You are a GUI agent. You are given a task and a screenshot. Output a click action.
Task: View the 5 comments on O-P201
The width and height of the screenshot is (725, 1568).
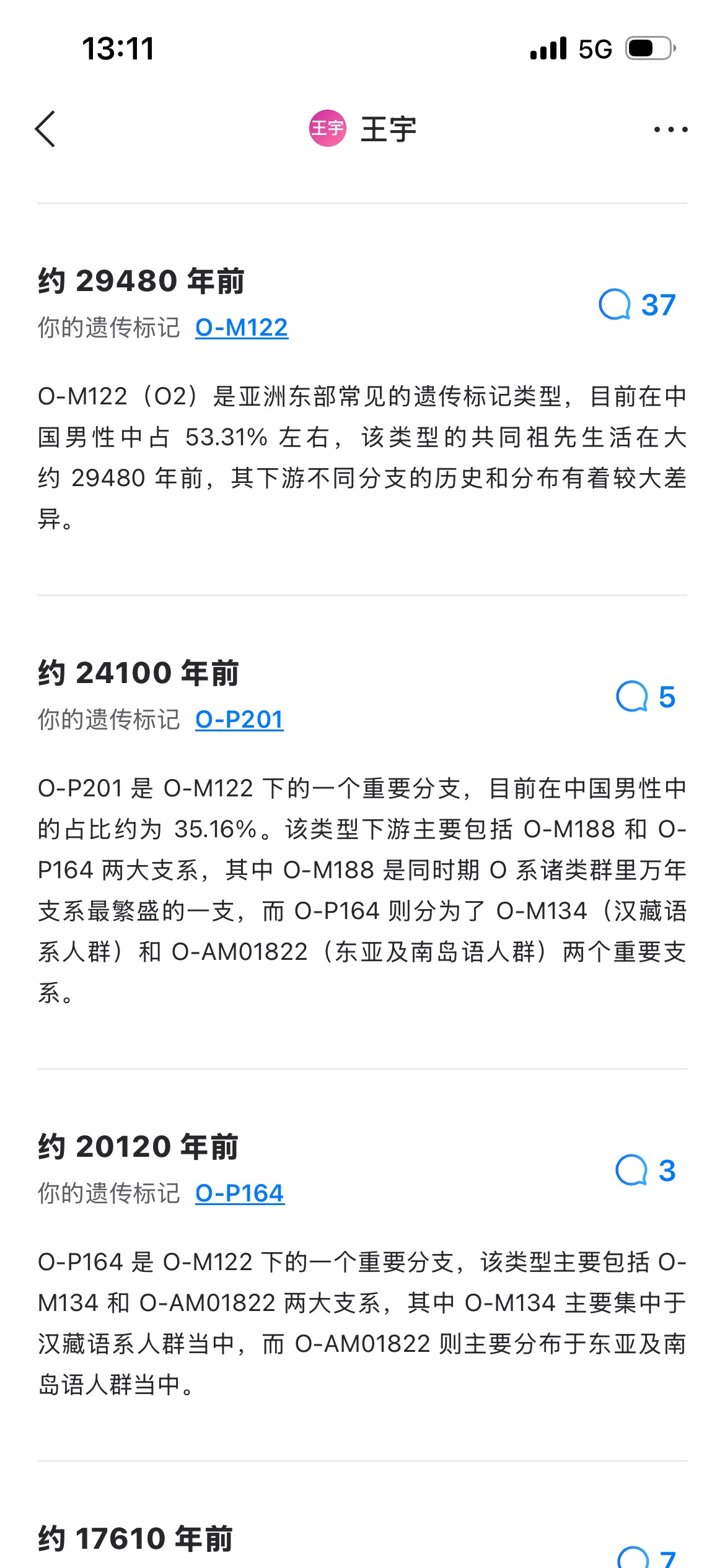click(645, 697)
